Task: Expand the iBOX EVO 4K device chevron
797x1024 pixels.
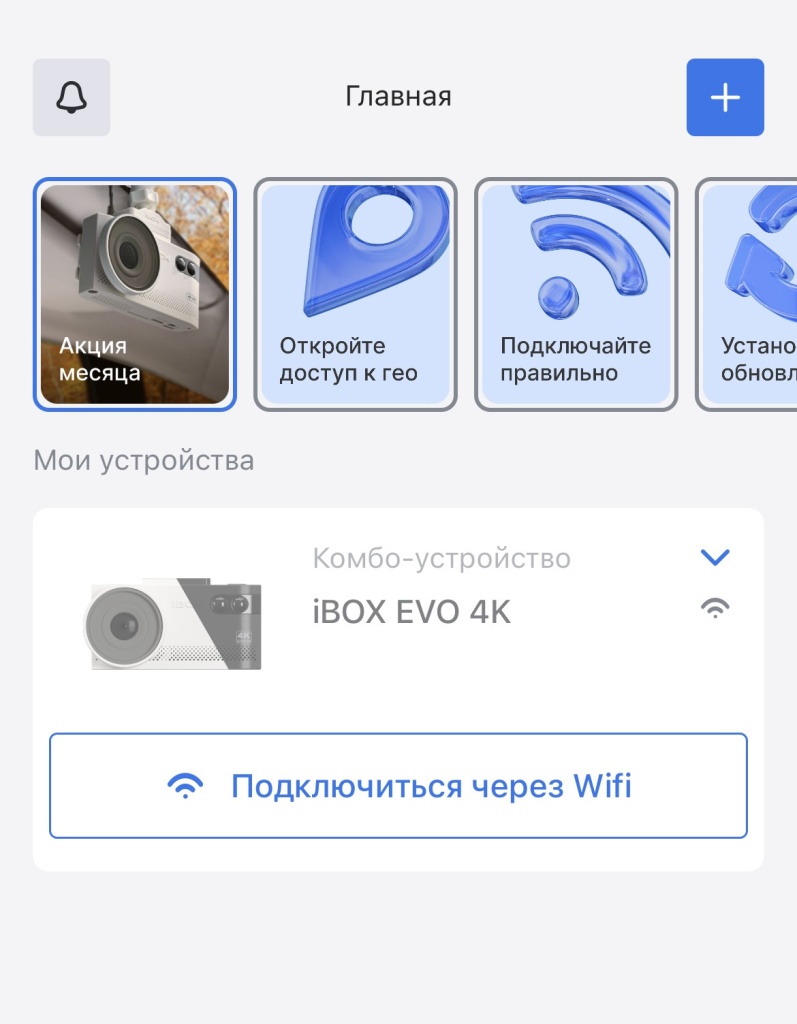Action: [x=715, y=558]
